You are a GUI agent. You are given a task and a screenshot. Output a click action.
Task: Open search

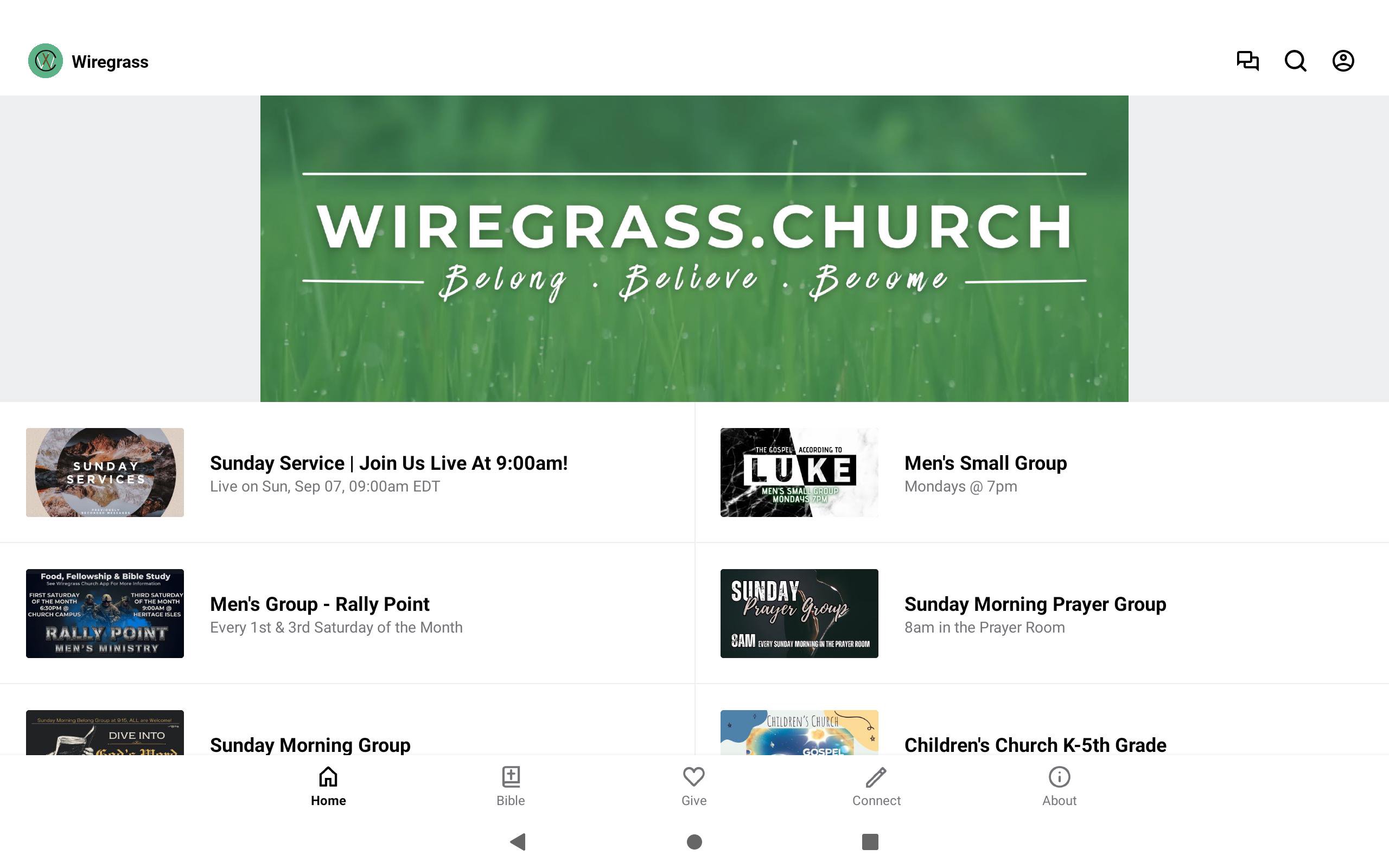(x=1295, y=61)
